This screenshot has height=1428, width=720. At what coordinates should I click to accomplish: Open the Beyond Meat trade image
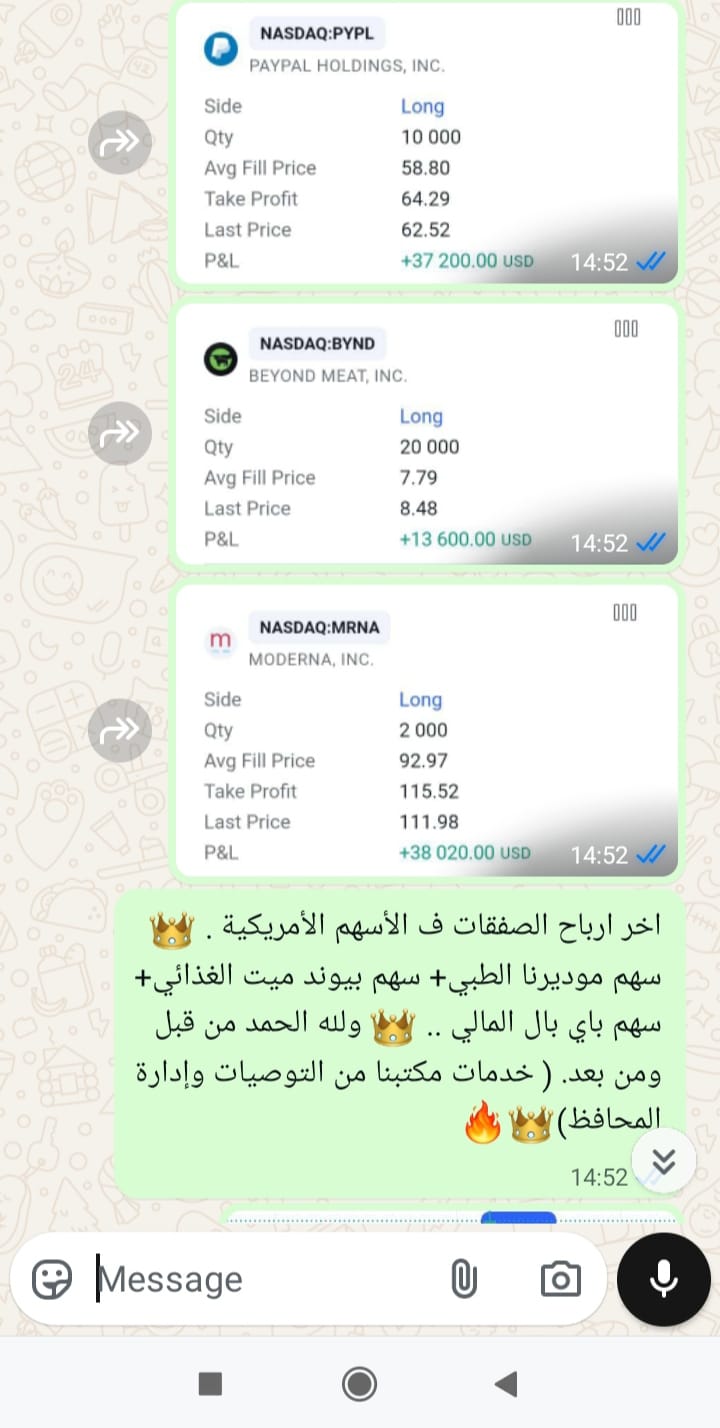coord(427,435)
